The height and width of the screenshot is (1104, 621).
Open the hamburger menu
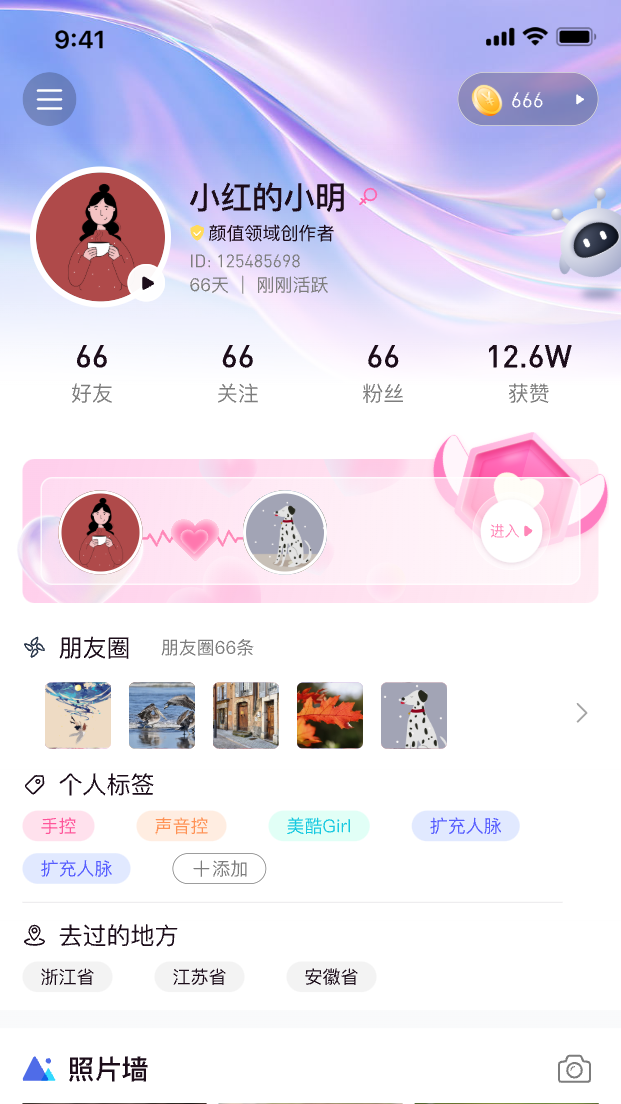49,99
